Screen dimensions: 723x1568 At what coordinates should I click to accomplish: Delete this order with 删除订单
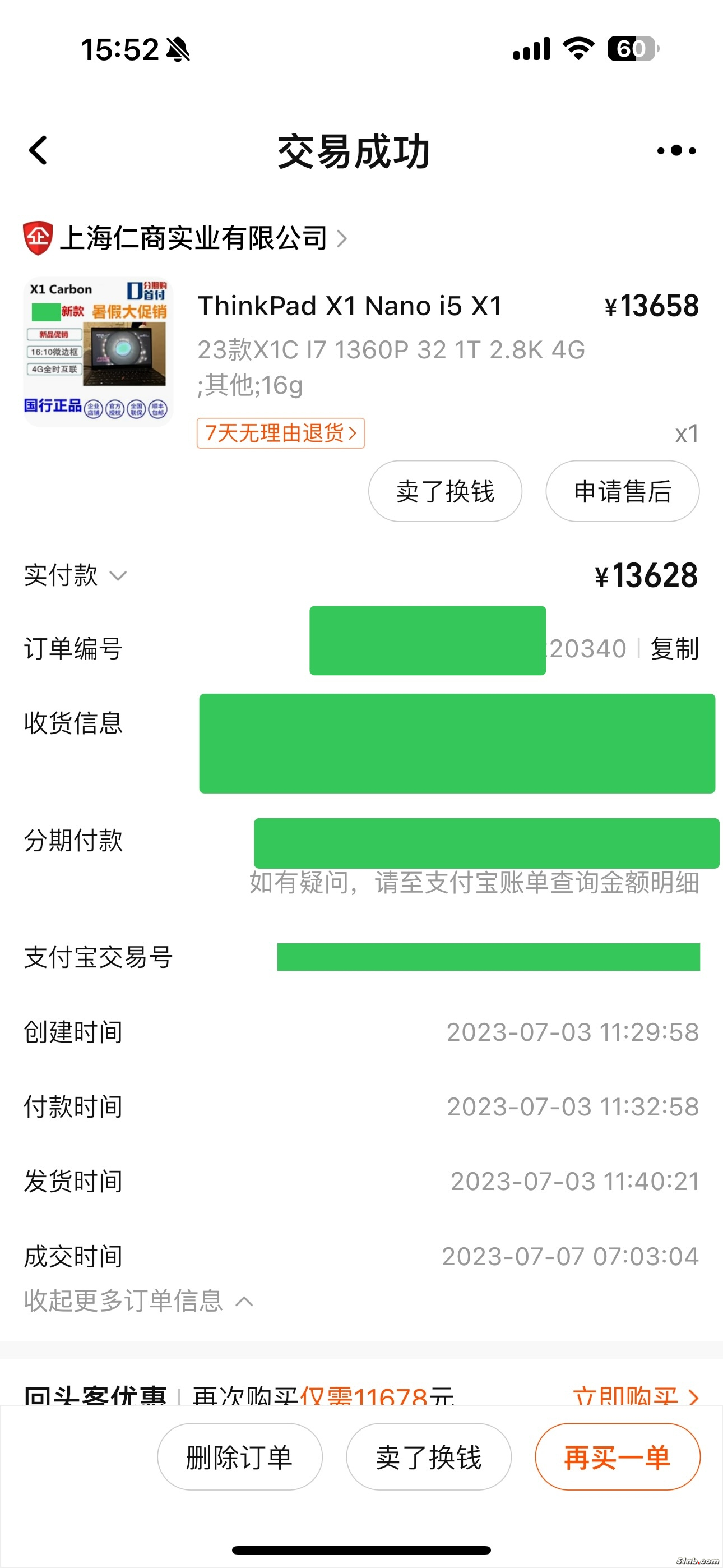click(x=240, y=1457)
